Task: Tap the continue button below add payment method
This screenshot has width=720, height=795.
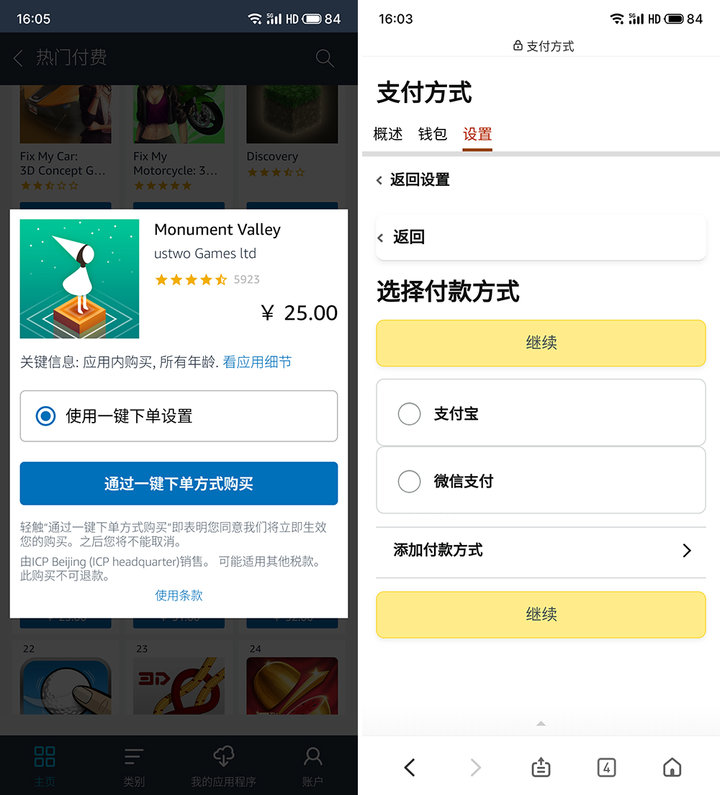Action: tap(541, 614)
